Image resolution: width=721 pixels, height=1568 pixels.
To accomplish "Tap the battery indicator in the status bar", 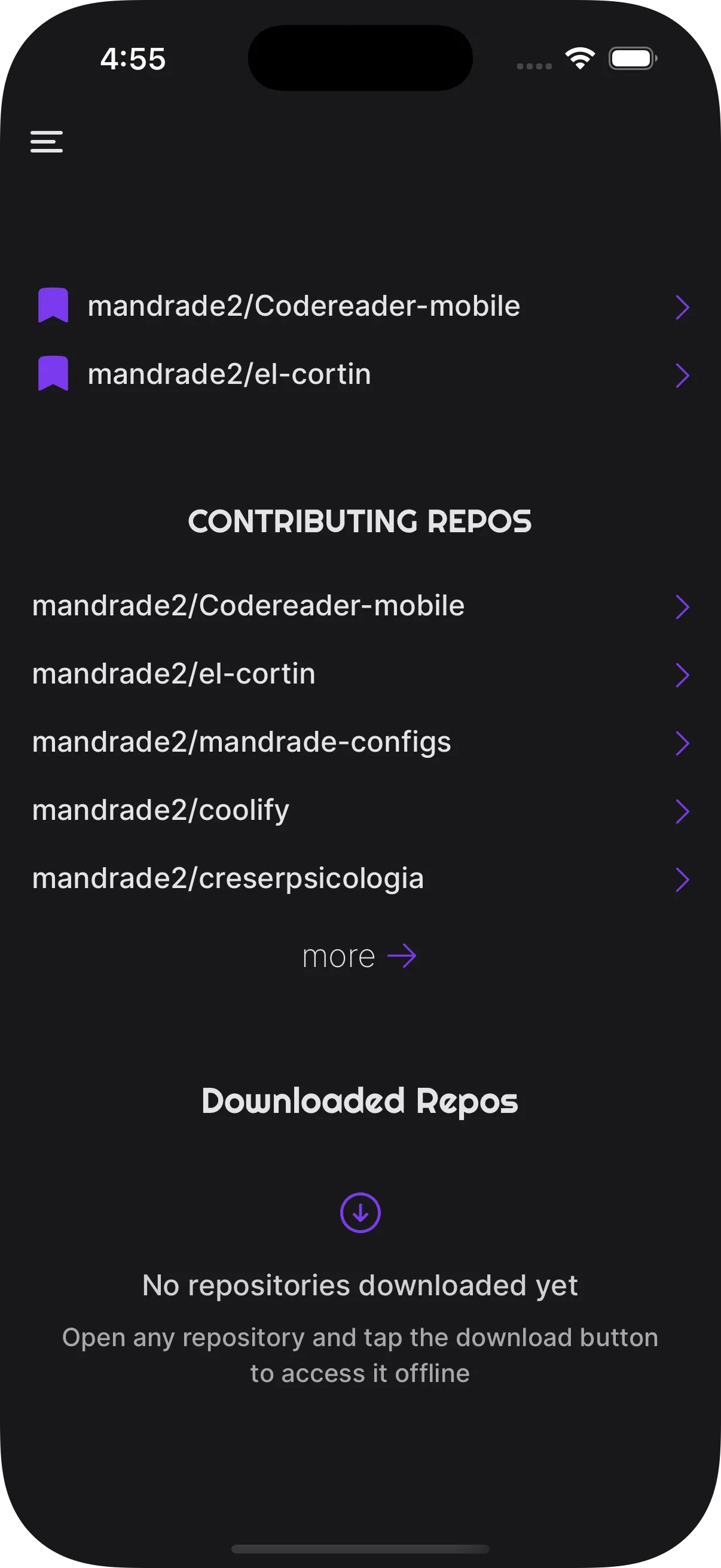I will tap(631, 58).
